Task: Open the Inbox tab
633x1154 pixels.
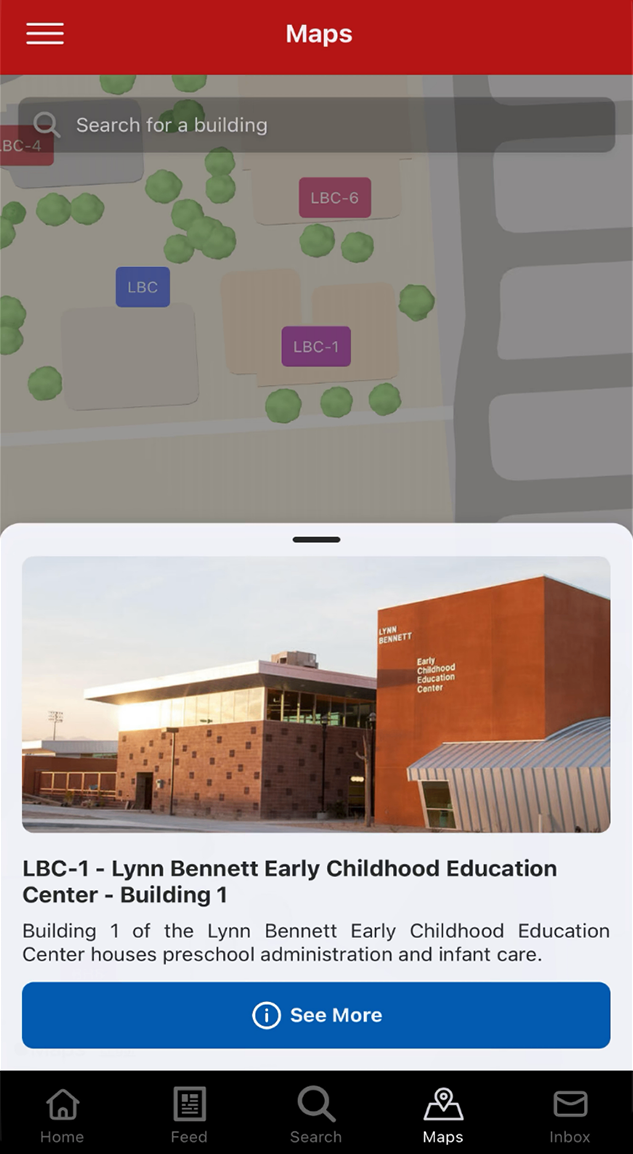Action: coord(570,1115)
